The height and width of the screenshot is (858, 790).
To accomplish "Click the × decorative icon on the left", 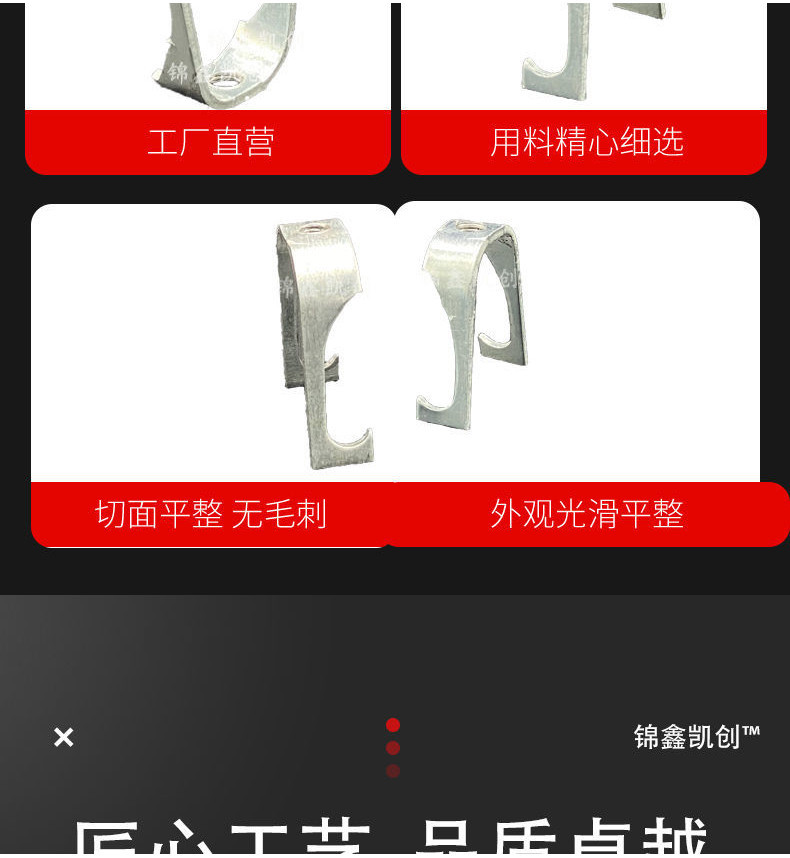I will [x=63, y=737].
